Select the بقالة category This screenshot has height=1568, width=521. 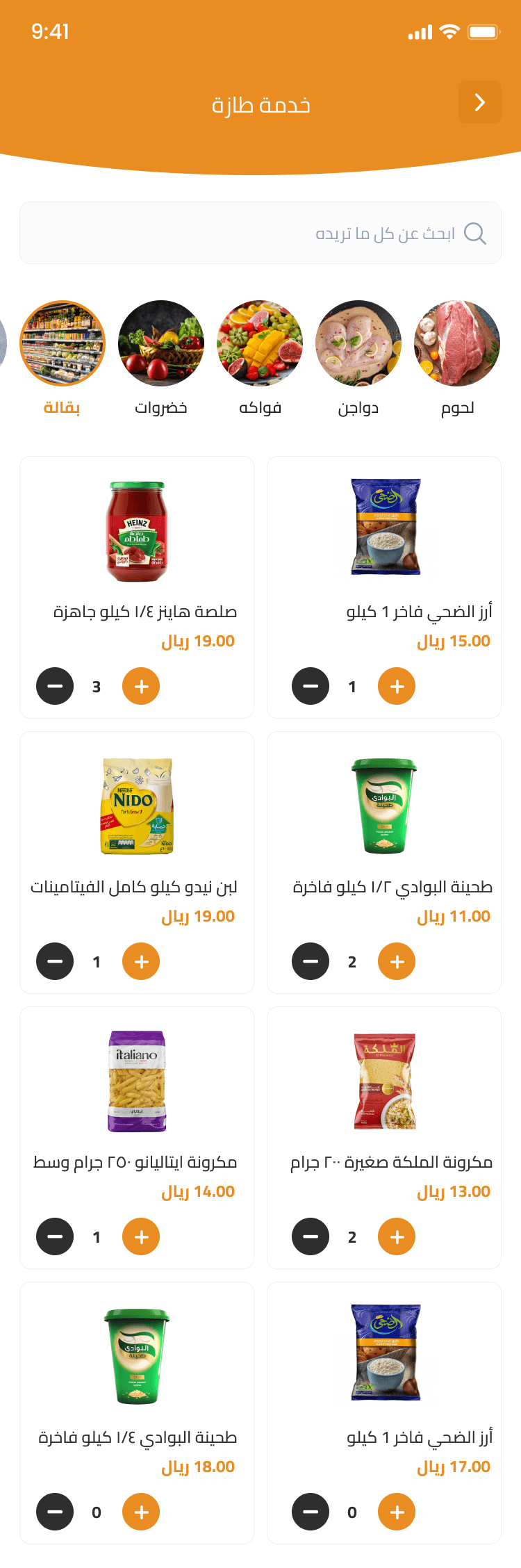[63, 343]
